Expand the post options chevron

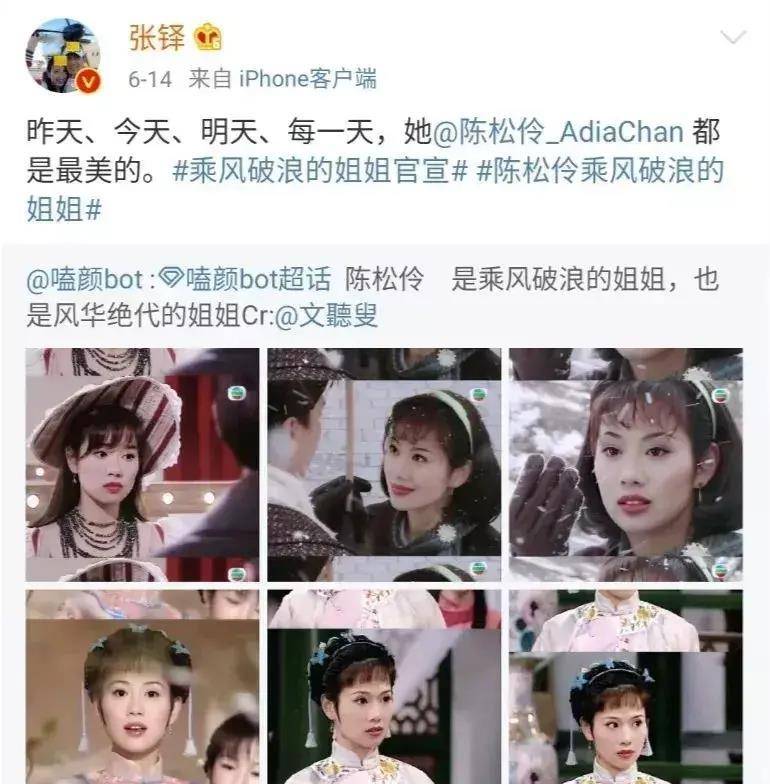click(733, 38)
